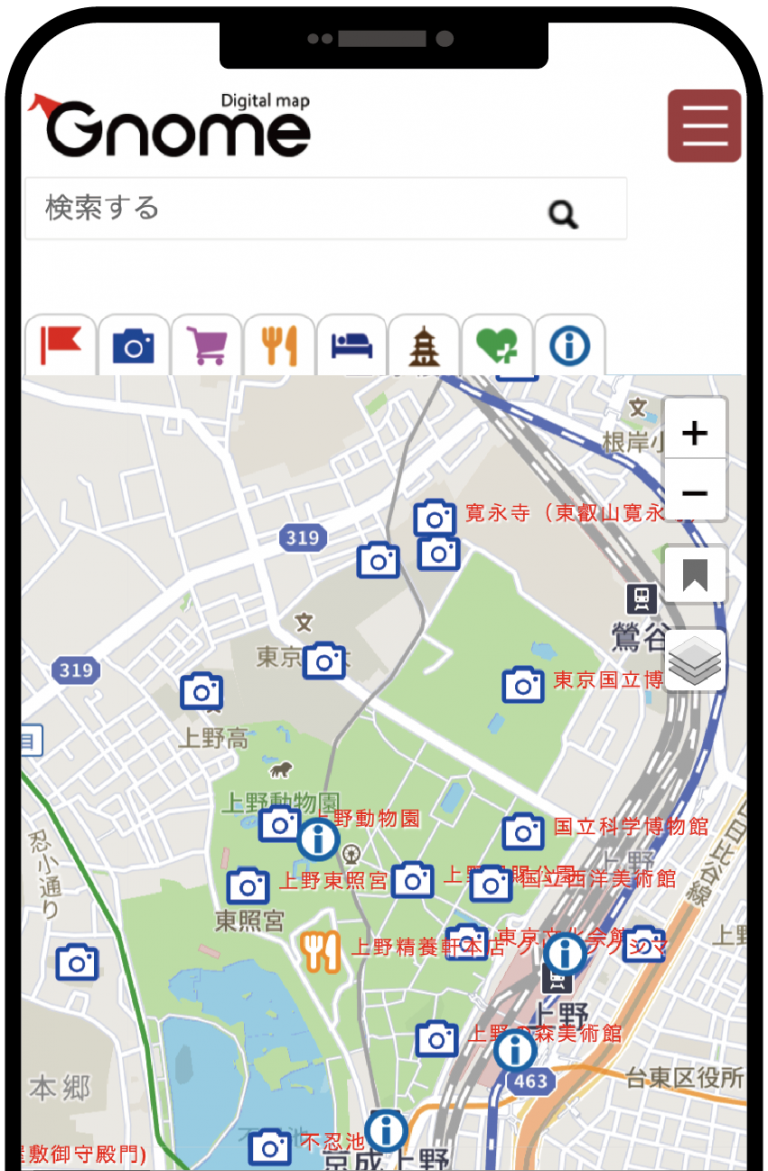Tap the magnifier search icon

coord(563,213)
